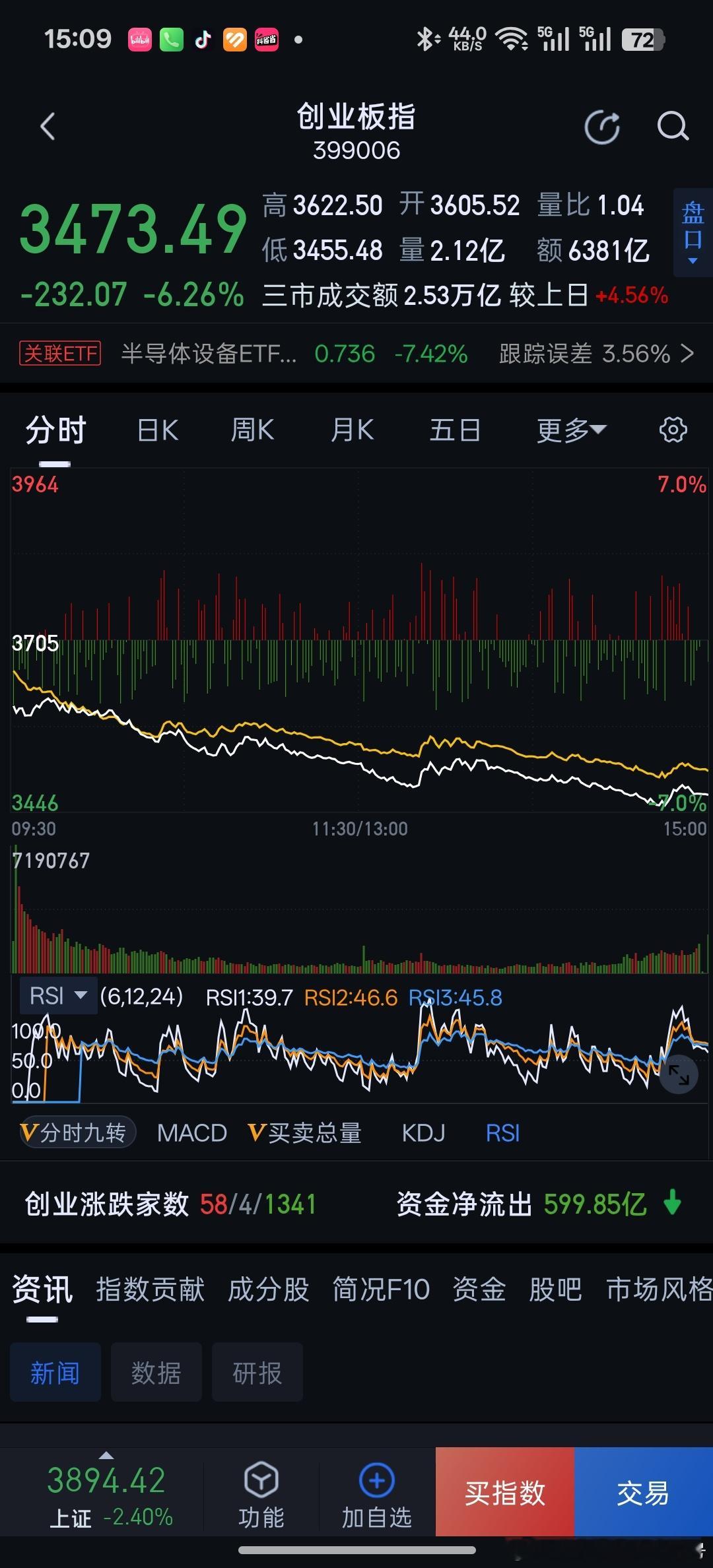Show the 五日 chart
The height and width of the screenshot is (1568, 713).
pyautogui.click(x=455, y=430)
